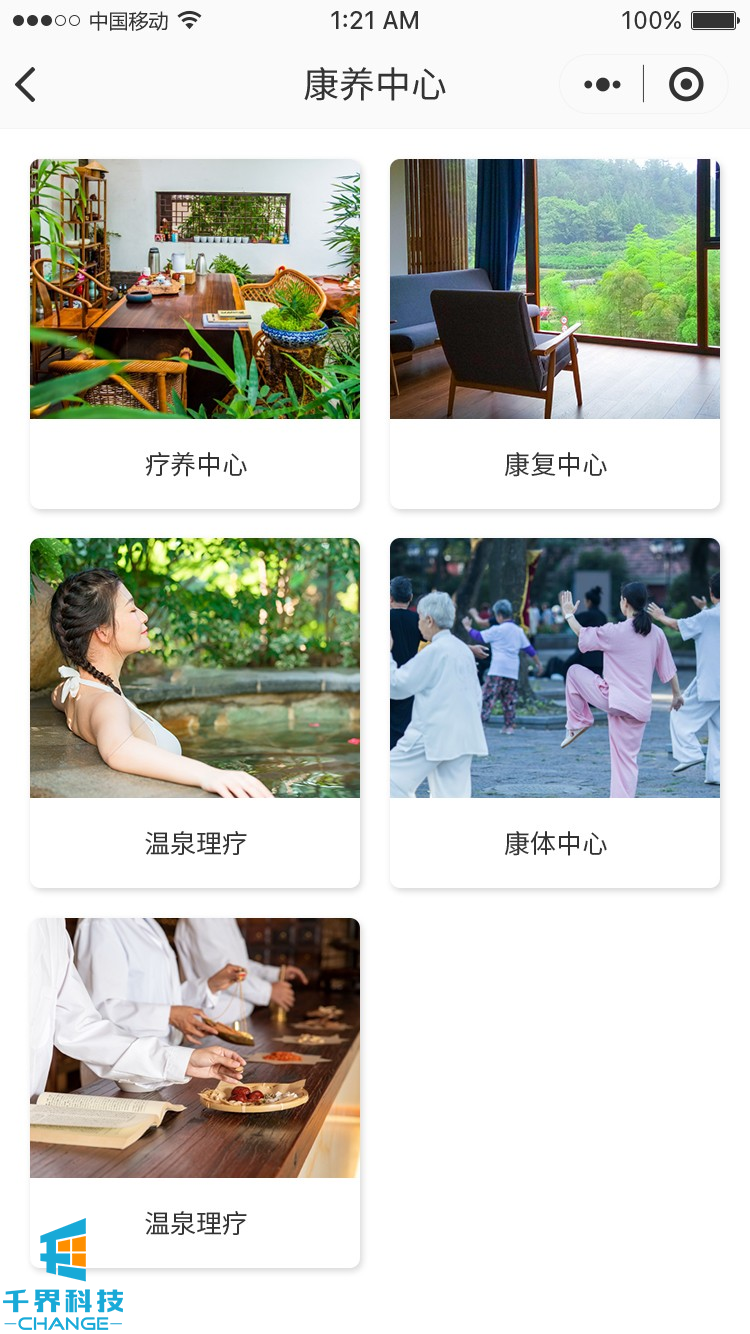750x1334 pixels.
Task: Open the mini program's three-dot menu
Action: (602, 85)
